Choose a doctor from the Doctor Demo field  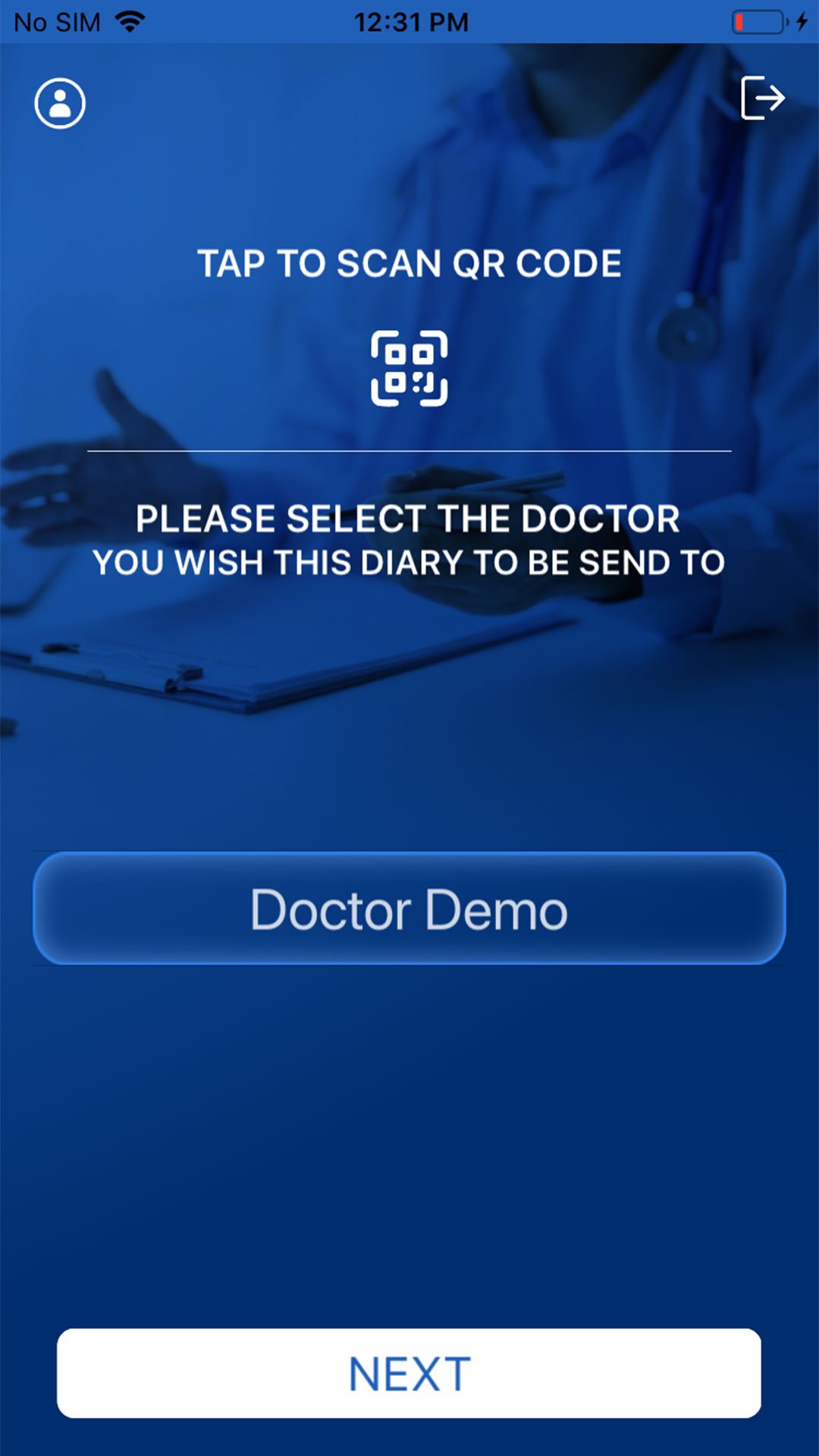click(409, 910)
